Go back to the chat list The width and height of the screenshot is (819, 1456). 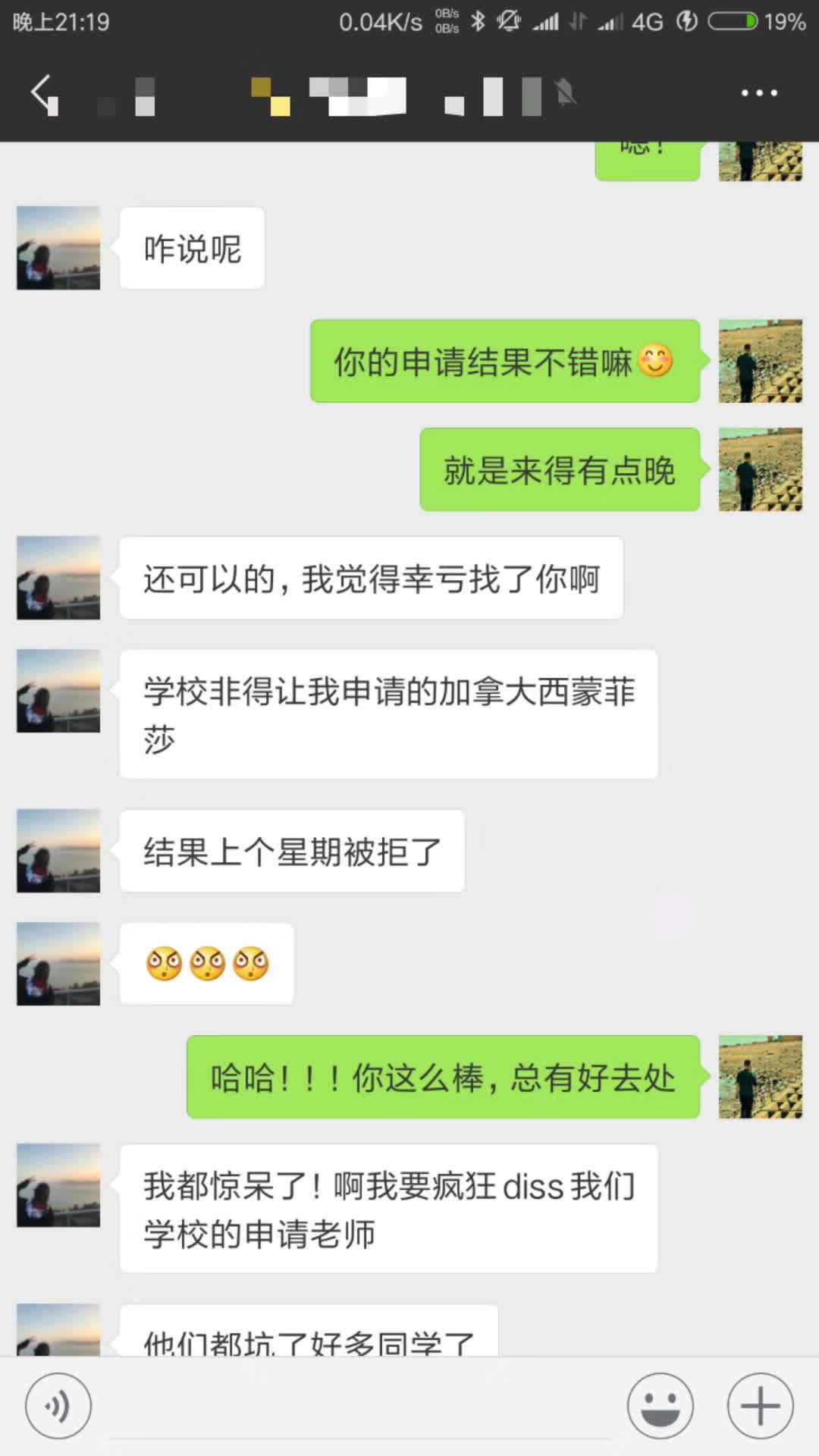pyautogui.click(x=44, y=94)
